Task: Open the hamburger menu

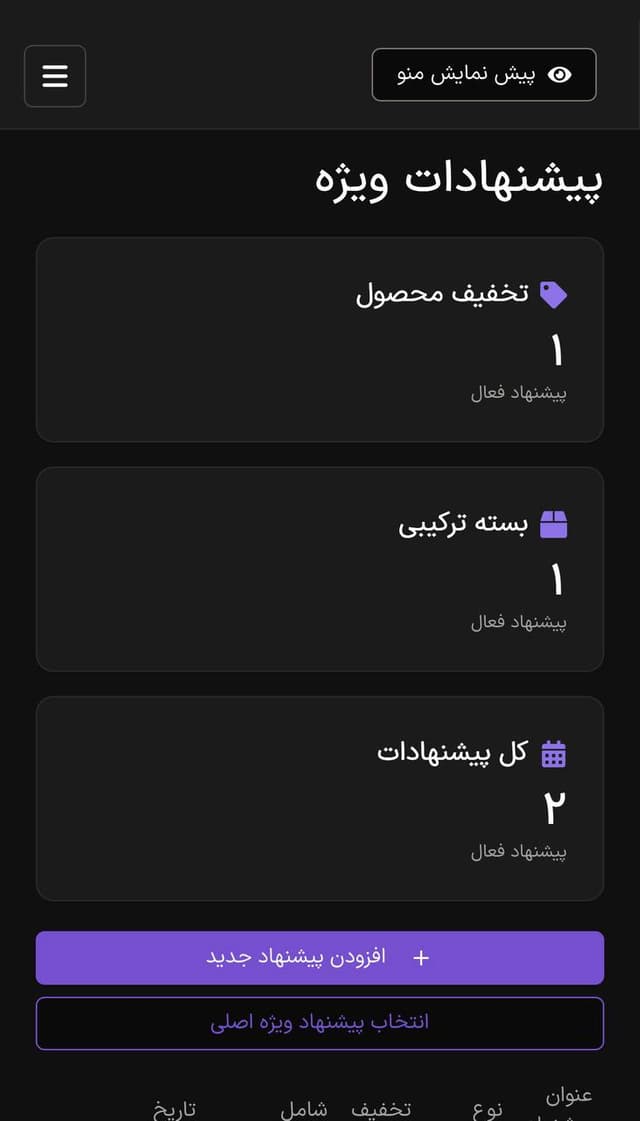Action: click(x=55, y=76)
